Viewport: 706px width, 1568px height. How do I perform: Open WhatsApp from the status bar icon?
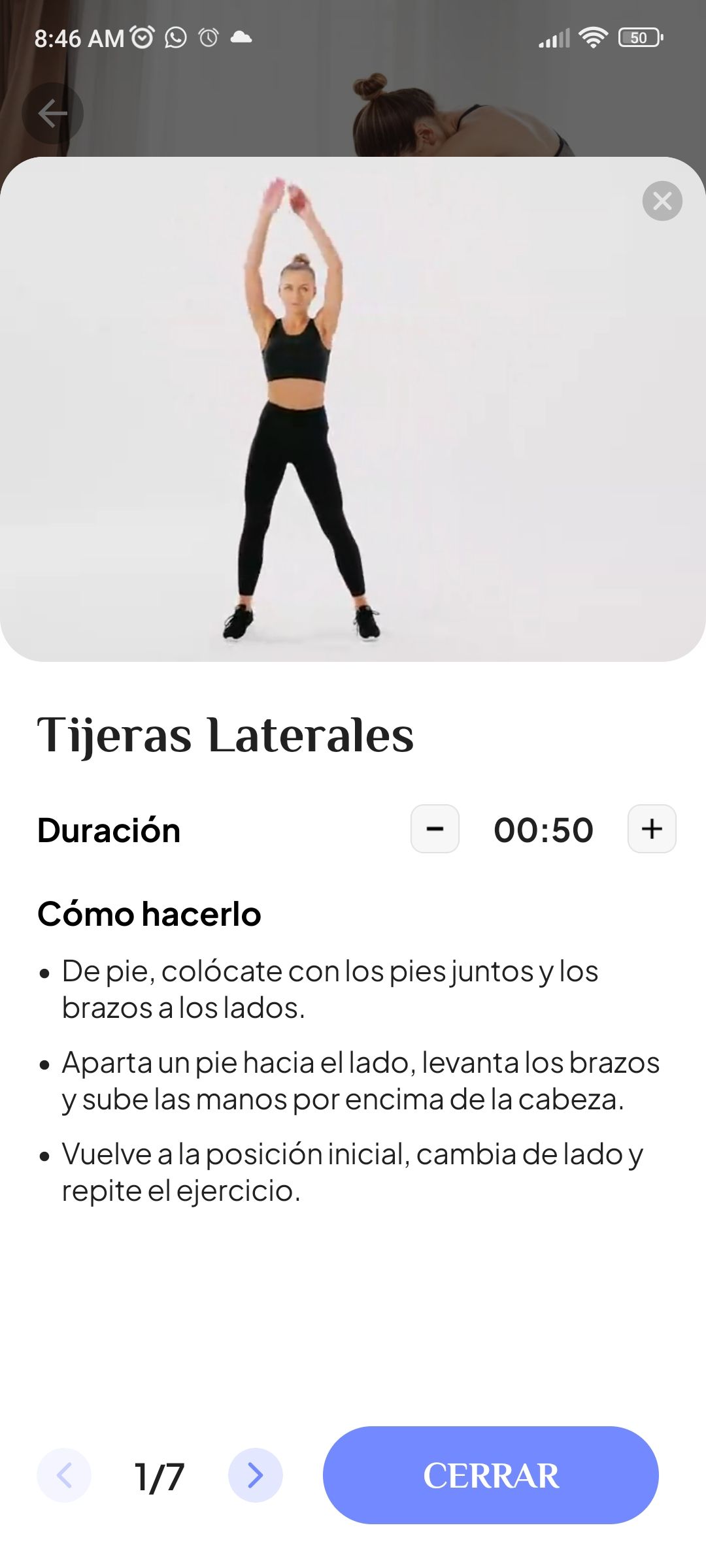point(174,38)
